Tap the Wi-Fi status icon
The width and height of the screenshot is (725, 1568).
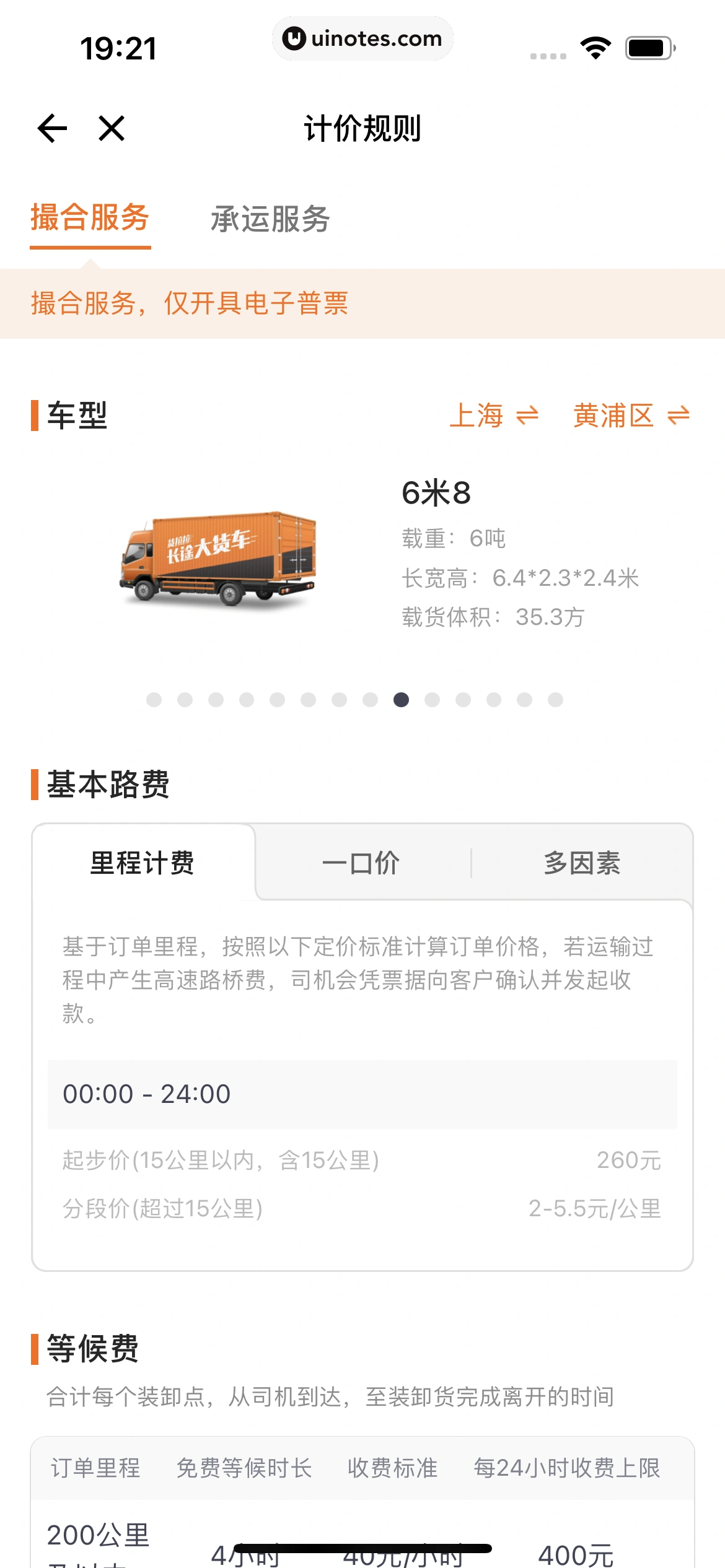(595, 46)
